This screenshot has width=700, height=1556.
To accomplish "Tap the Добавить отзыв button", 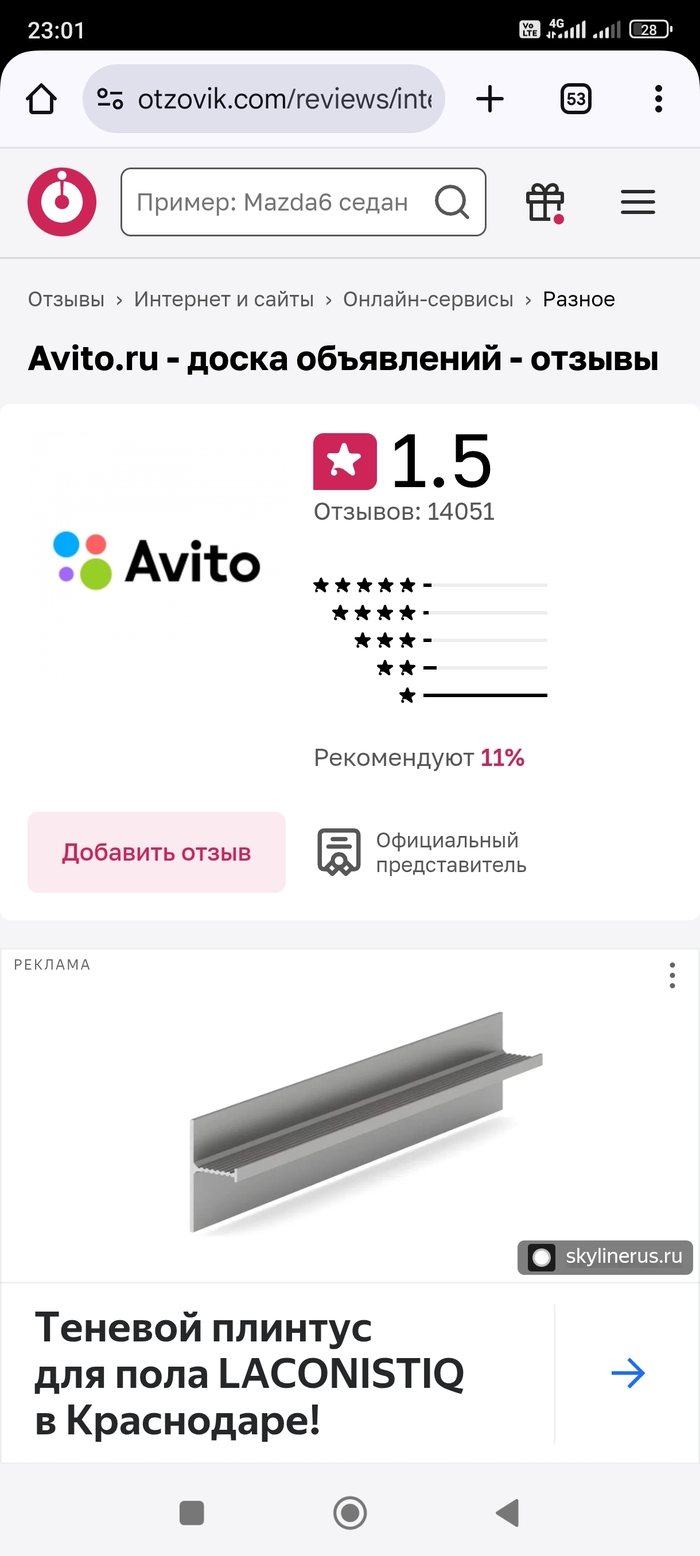I will click(x=156, y=852).
